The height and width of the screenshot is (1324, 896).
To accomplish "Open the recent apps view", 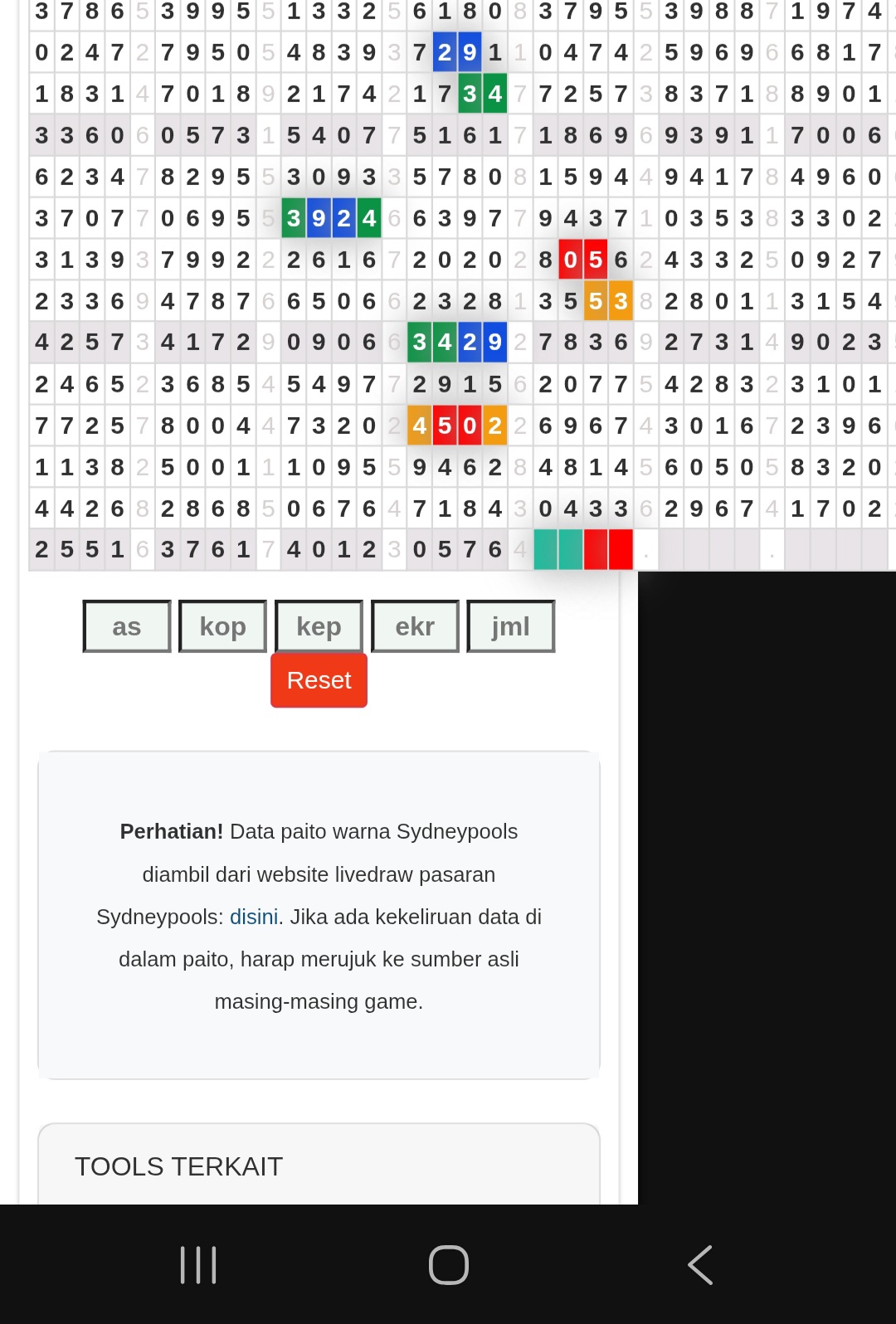I will click(x=198, y=1265).
